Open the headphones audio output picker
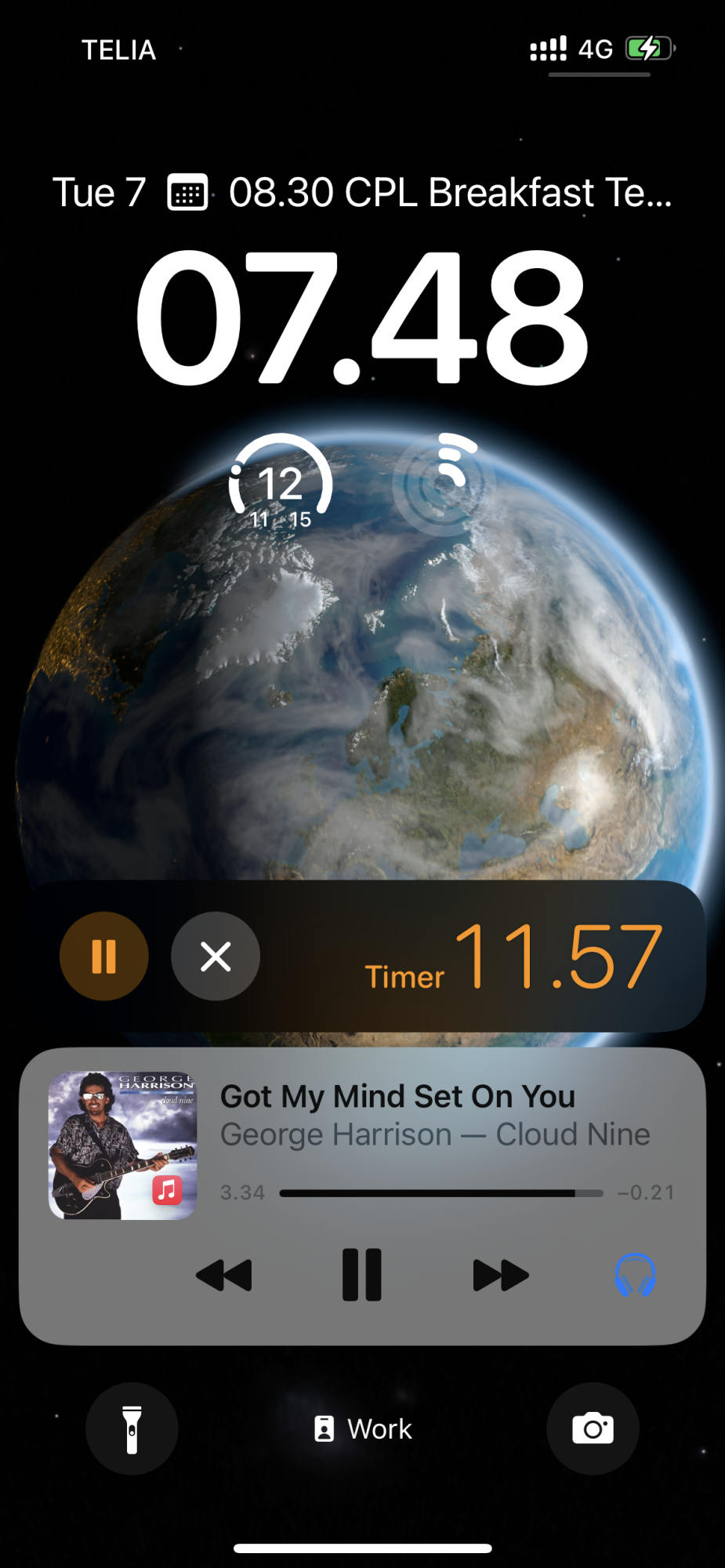This screenshot has height=1568, width=725. (635, 1275)
